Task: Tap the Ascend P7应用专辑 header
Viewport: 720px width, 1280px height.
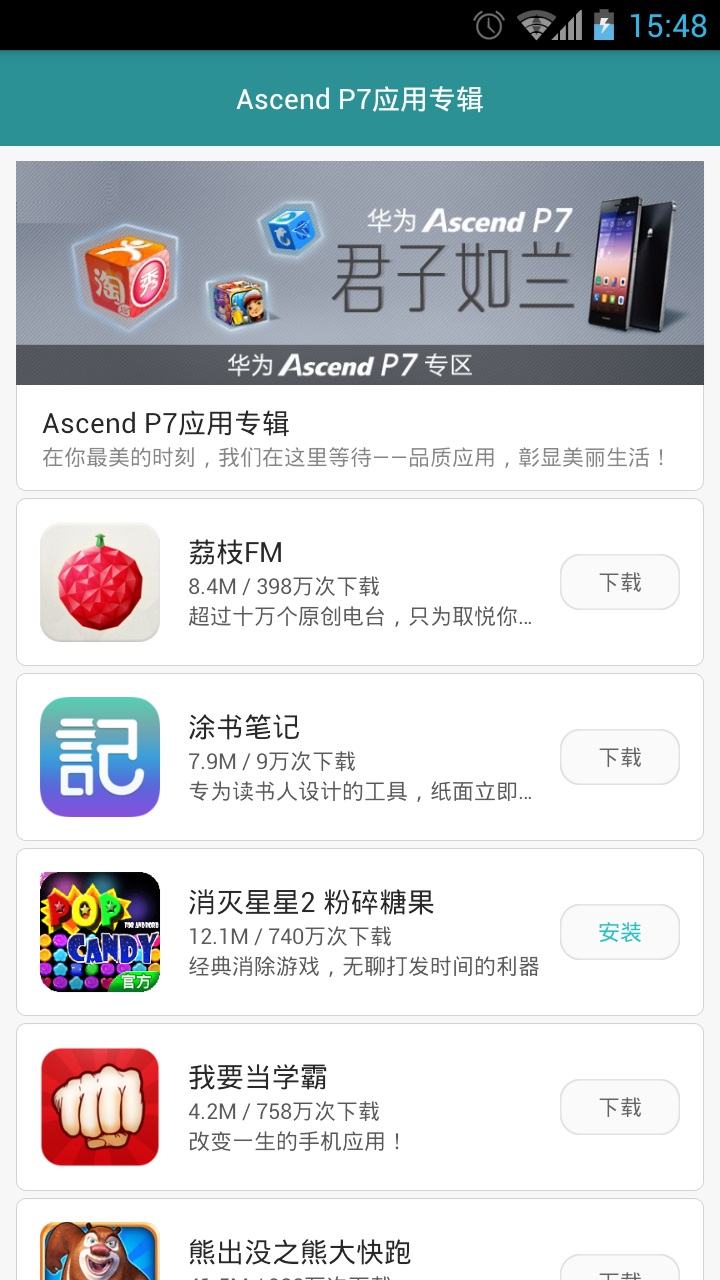Action: tap(360, 98)
